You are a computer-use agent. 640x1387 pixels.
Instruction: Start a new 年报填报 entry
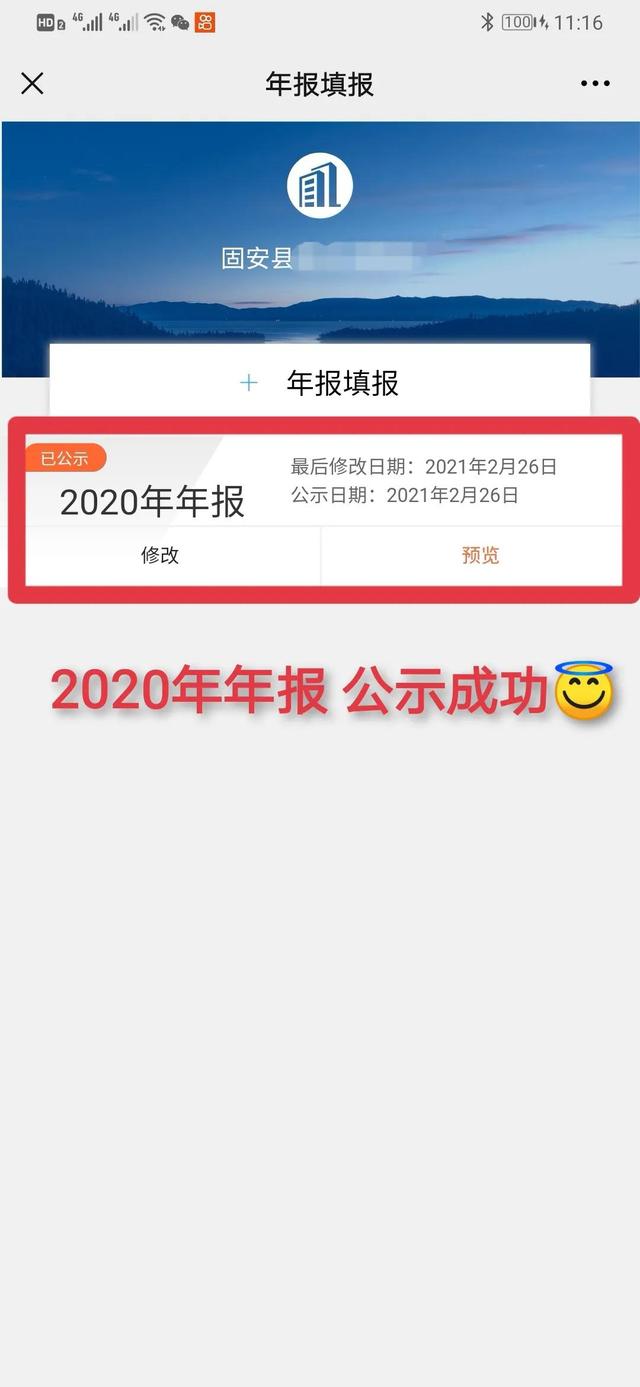(x=320, y=382)
